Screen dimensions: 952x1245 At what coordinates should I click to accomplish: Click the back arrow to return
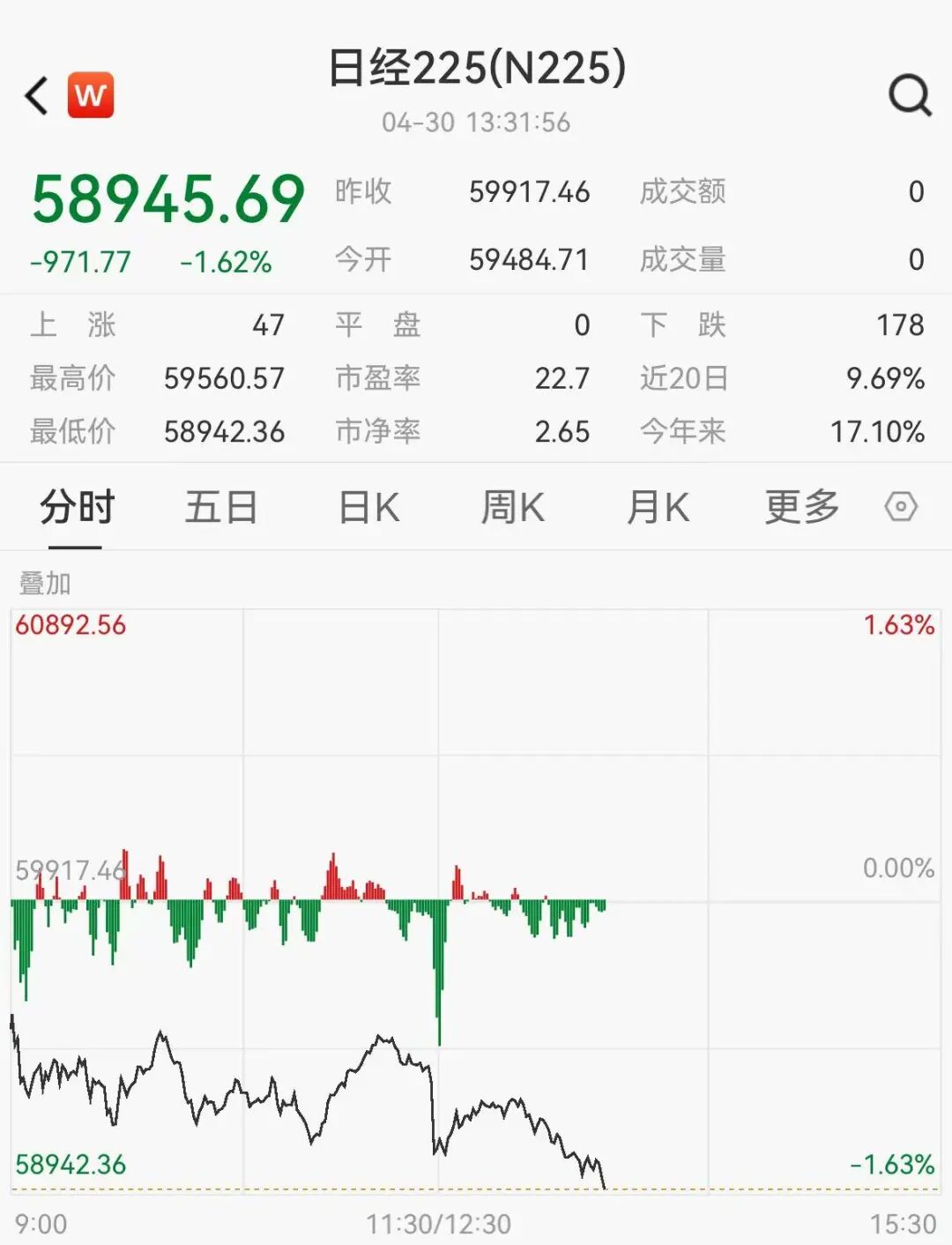point(35,95)
